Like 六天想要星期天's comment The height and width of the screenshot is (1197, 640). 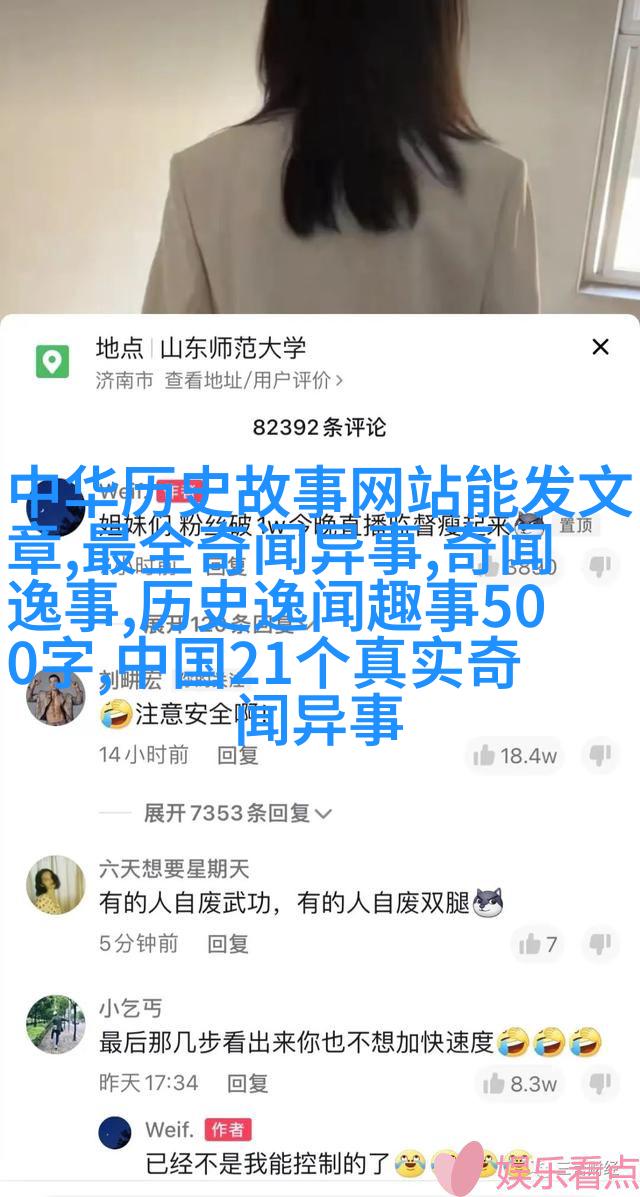538,944
